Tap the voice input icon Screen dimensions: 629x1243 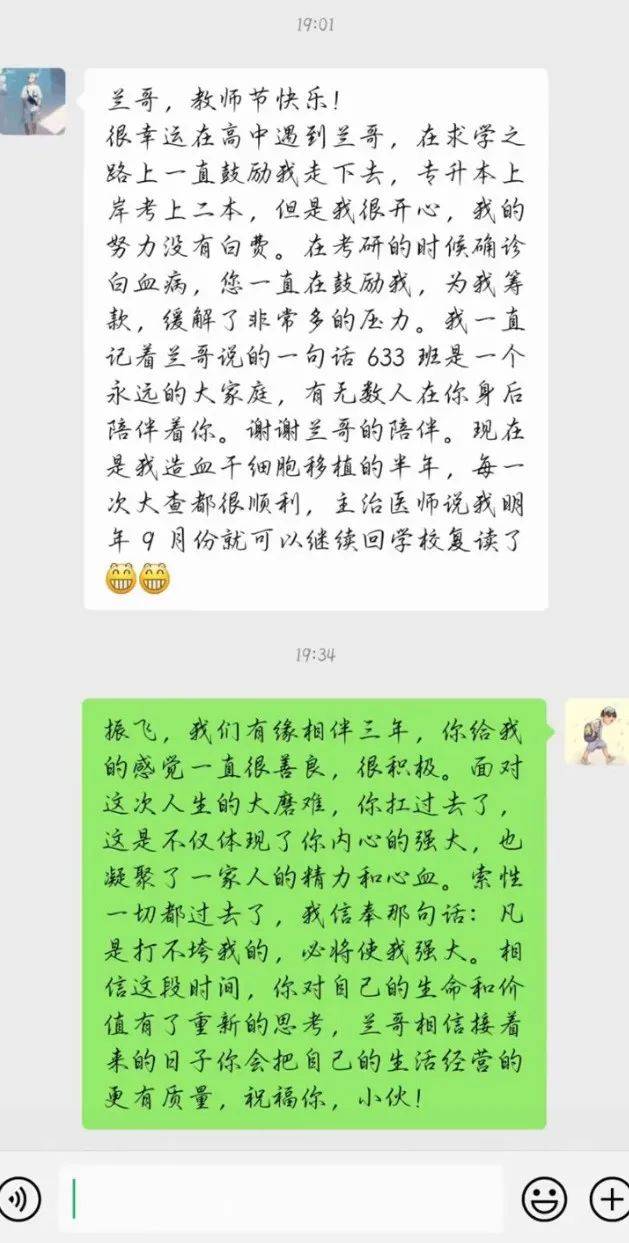pos(18,1197)
